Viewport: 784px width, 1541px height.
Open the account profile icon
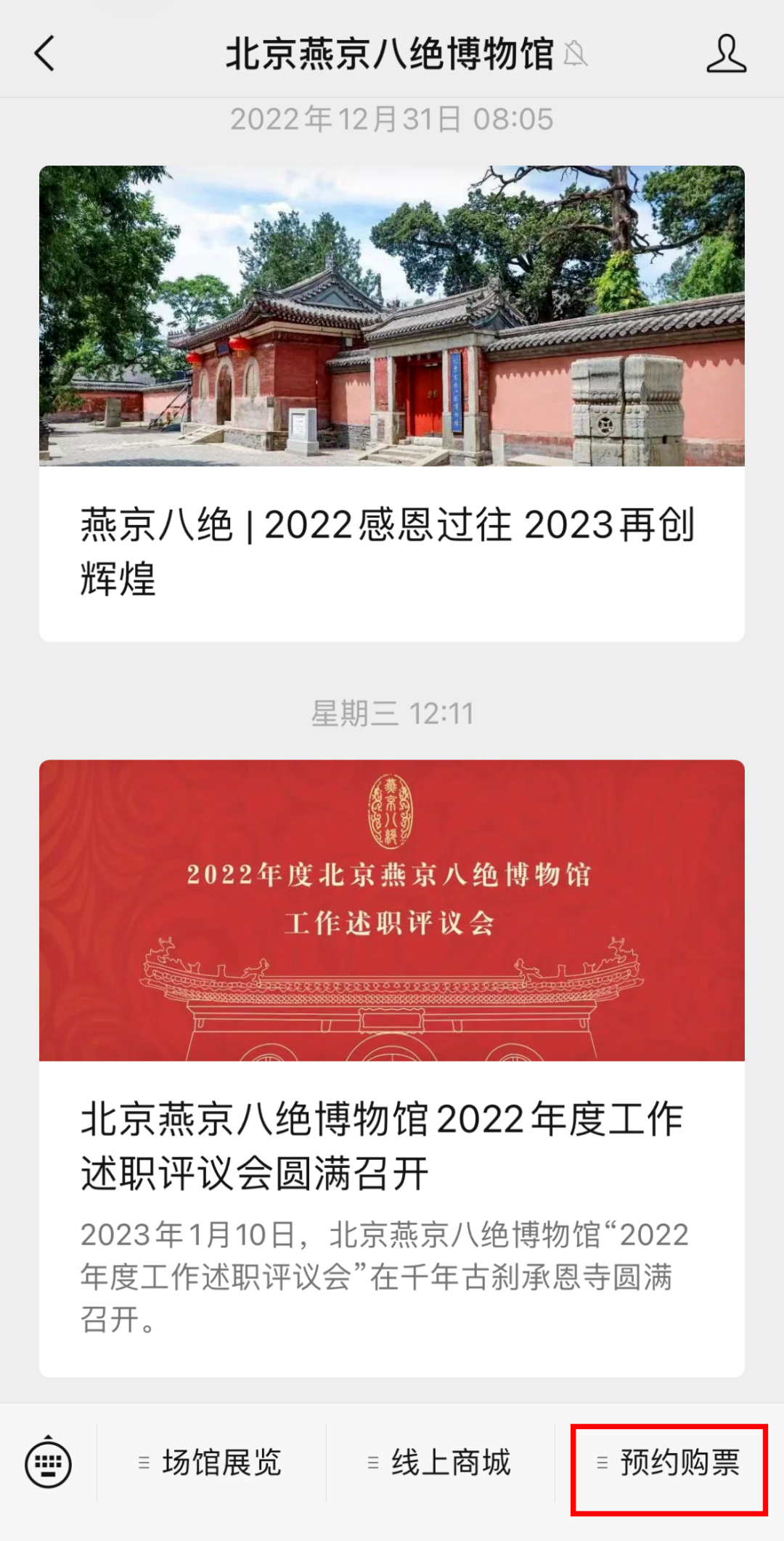(726, 54)
